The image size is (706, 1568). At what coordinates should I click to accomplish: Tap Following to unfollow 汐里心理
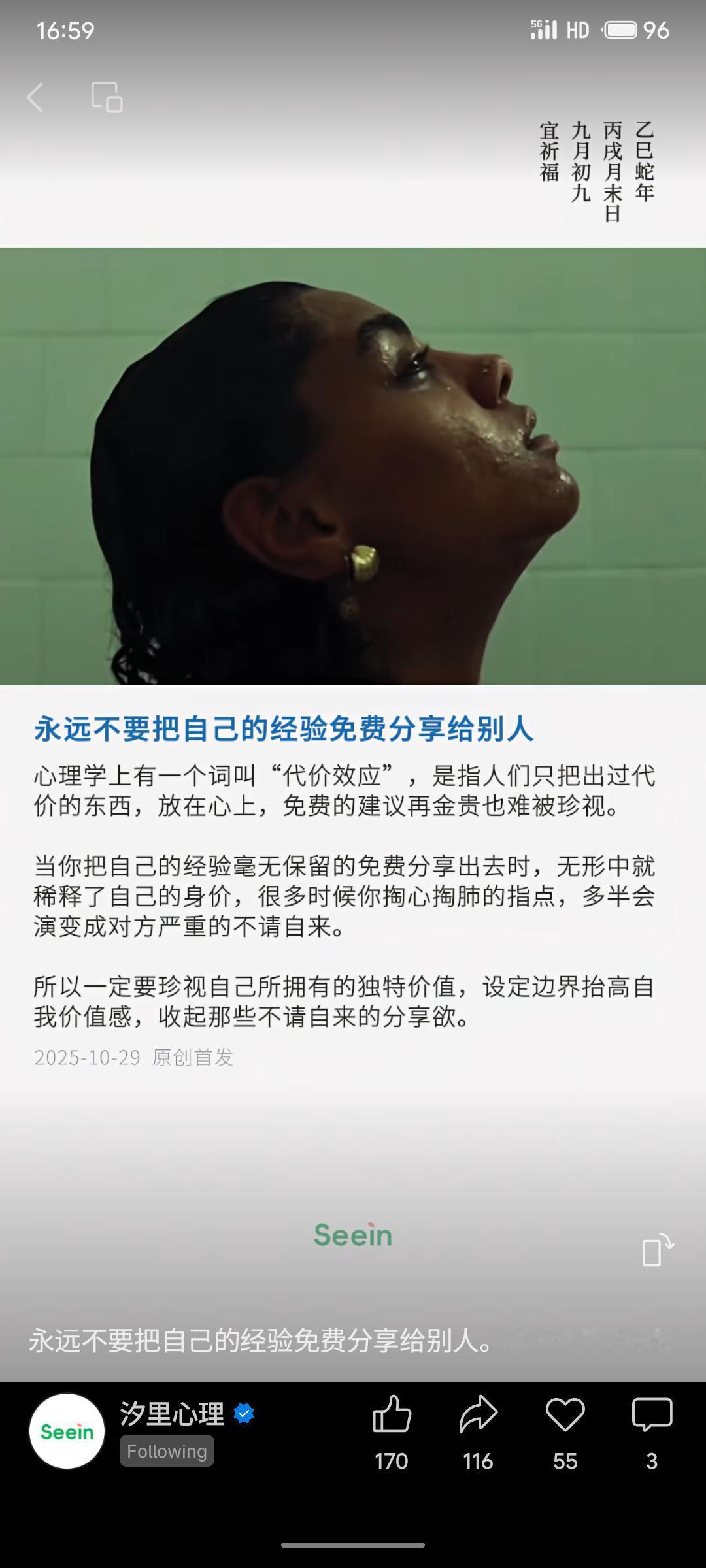tap(165, 1452)
